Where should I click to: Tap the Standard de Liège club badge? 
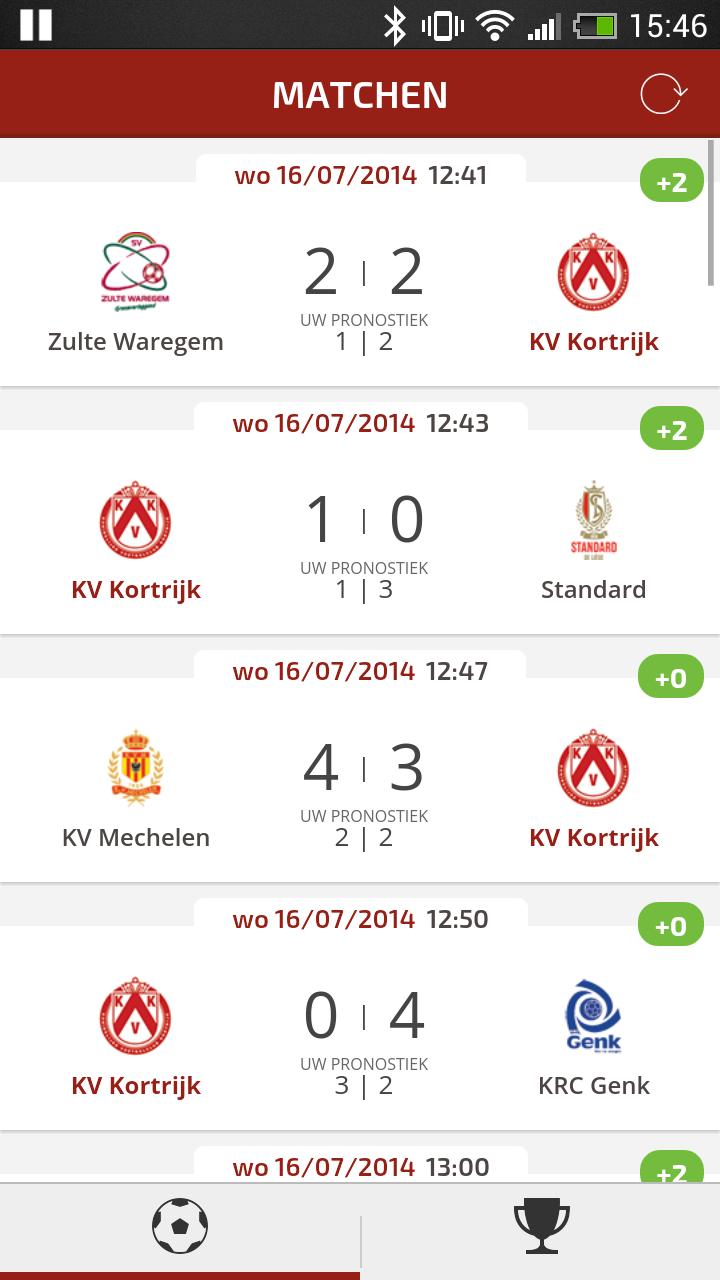593,519
